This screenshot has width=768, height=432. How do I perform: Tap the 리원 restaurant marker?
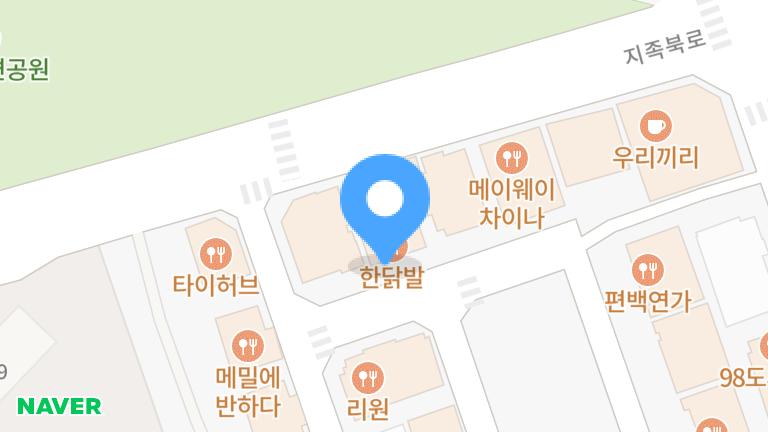[368, 377]
